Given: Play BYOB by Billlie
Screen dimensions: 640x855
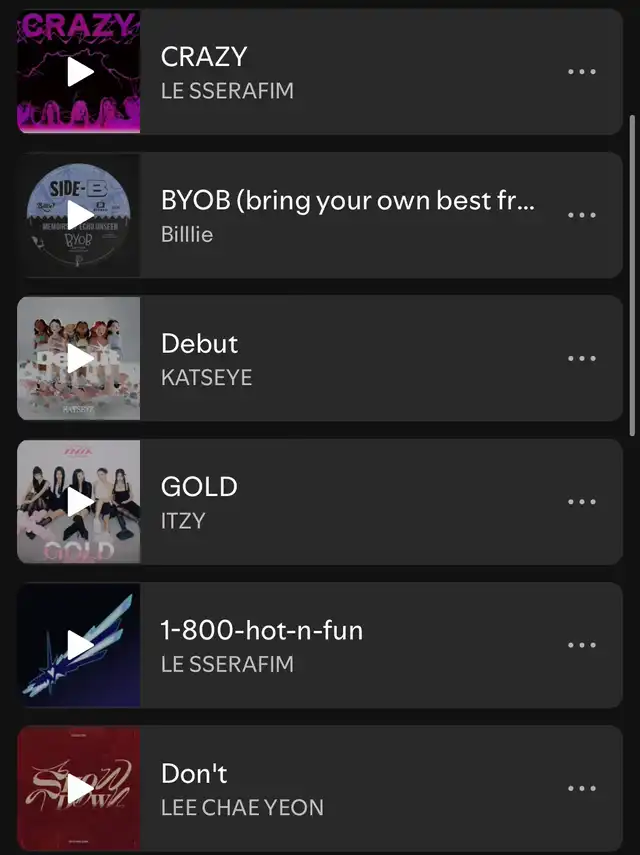Looking at the screenshot, I should 79,215.
